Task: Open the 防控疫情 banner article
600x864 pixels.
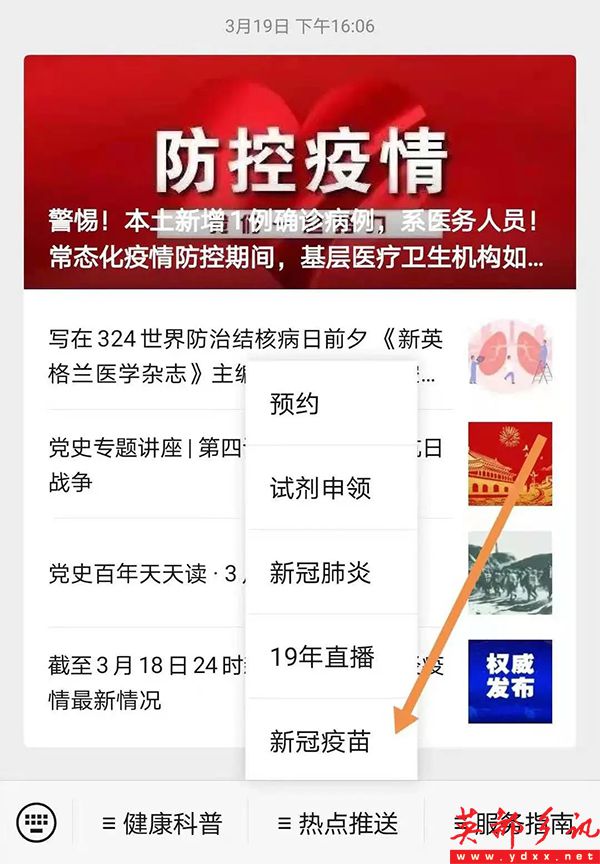Action: [x=300, y=170]
